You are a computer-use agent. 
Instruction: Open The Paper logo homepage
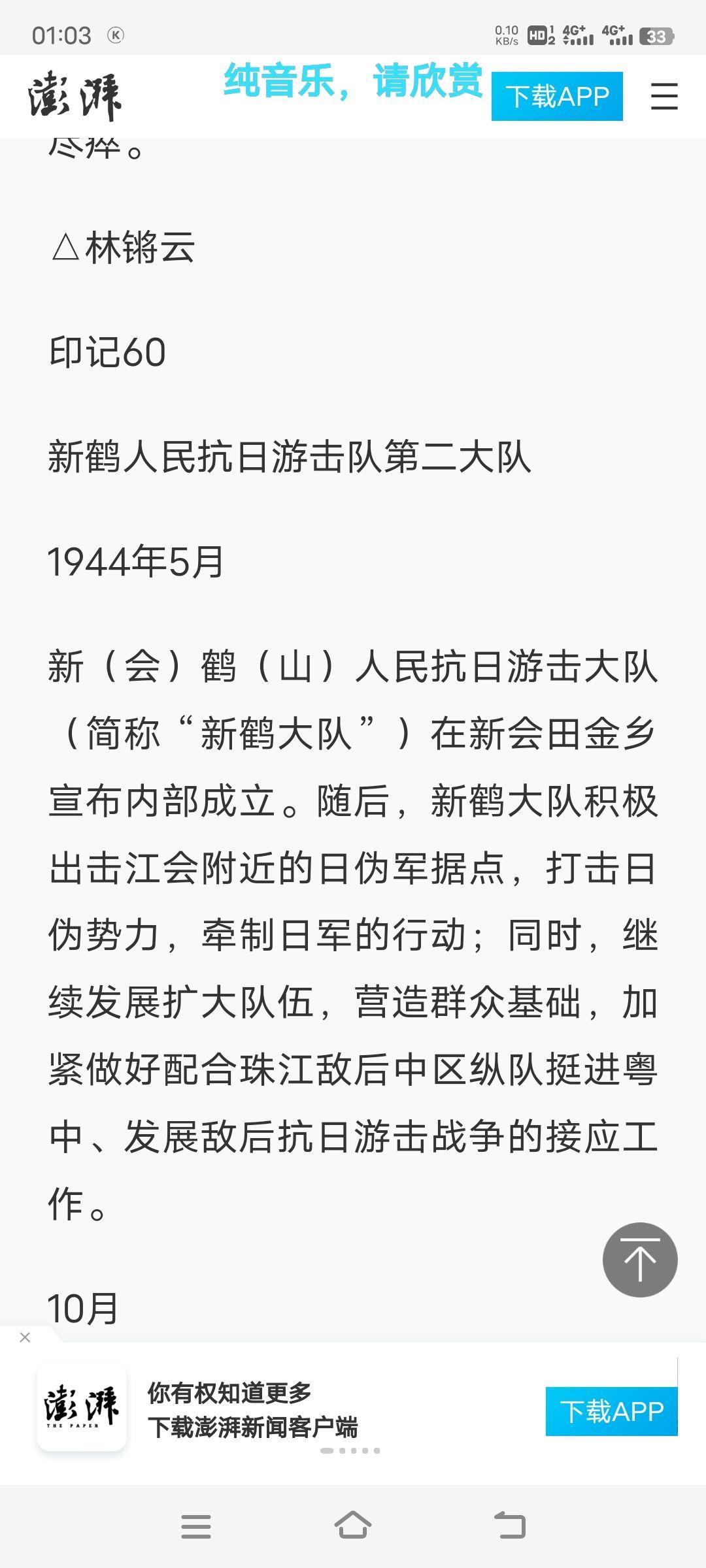click(x=75, y=97)
